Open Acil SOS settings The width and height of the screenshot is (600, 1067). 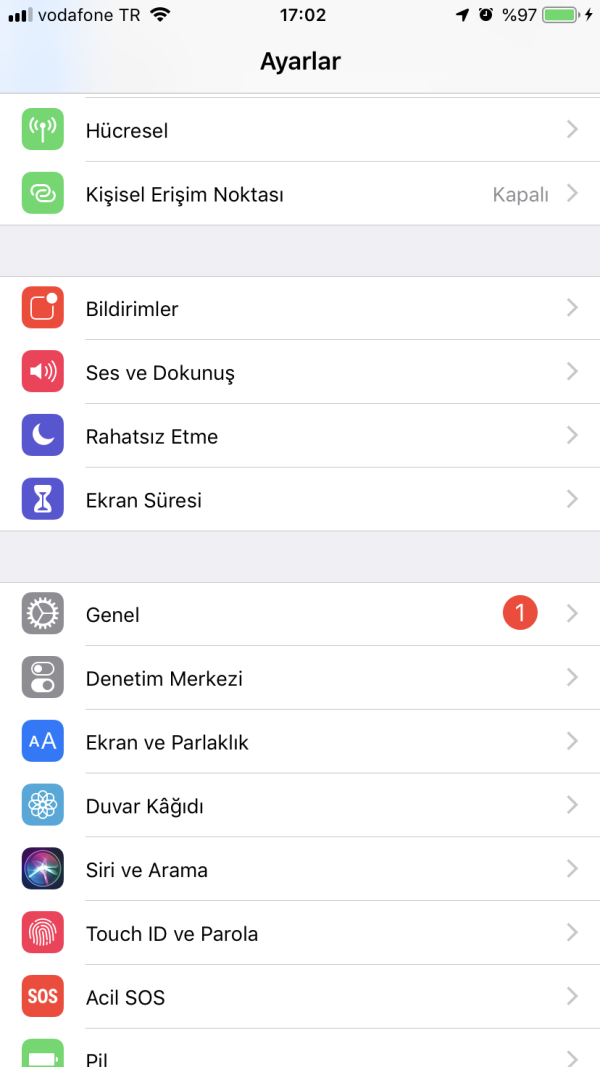(300, 997)
